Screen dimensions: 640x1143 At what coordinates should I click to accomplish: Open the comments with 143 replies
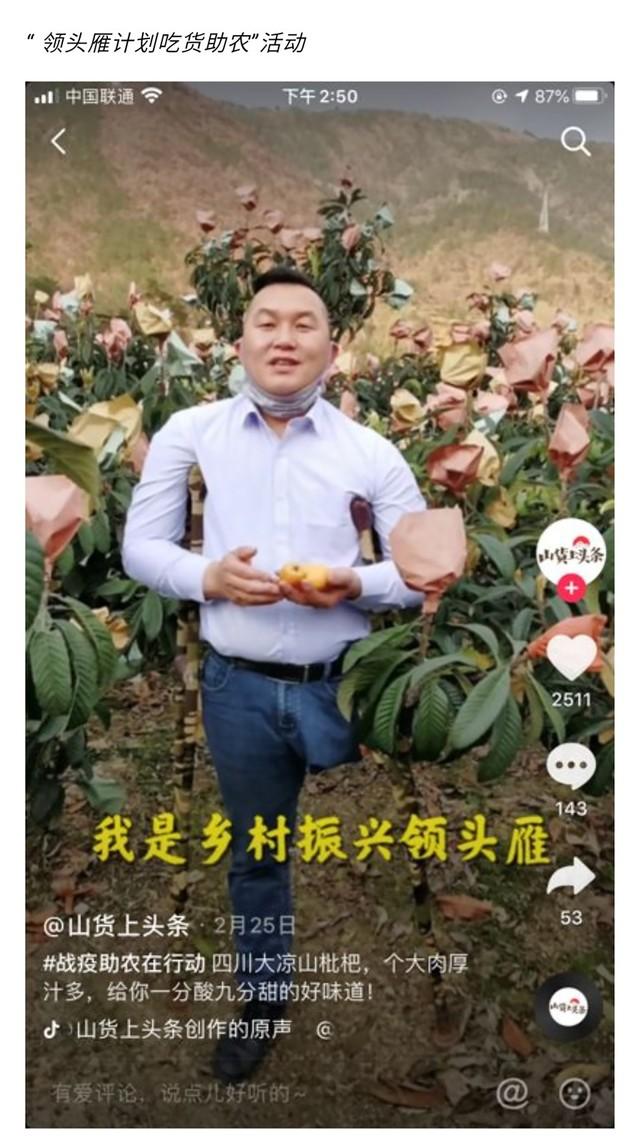[571, 767]
